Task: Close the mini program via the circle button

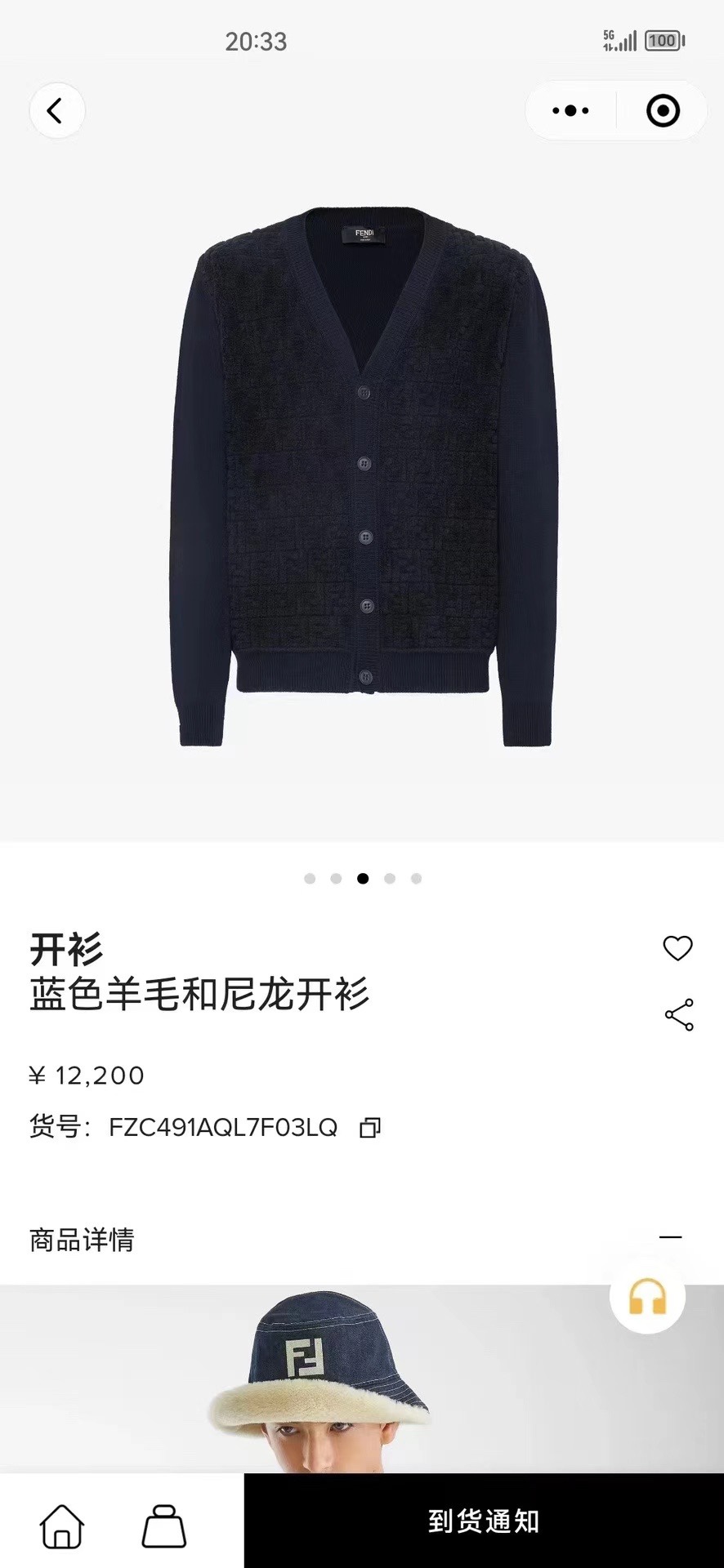Action: point(663,110)
